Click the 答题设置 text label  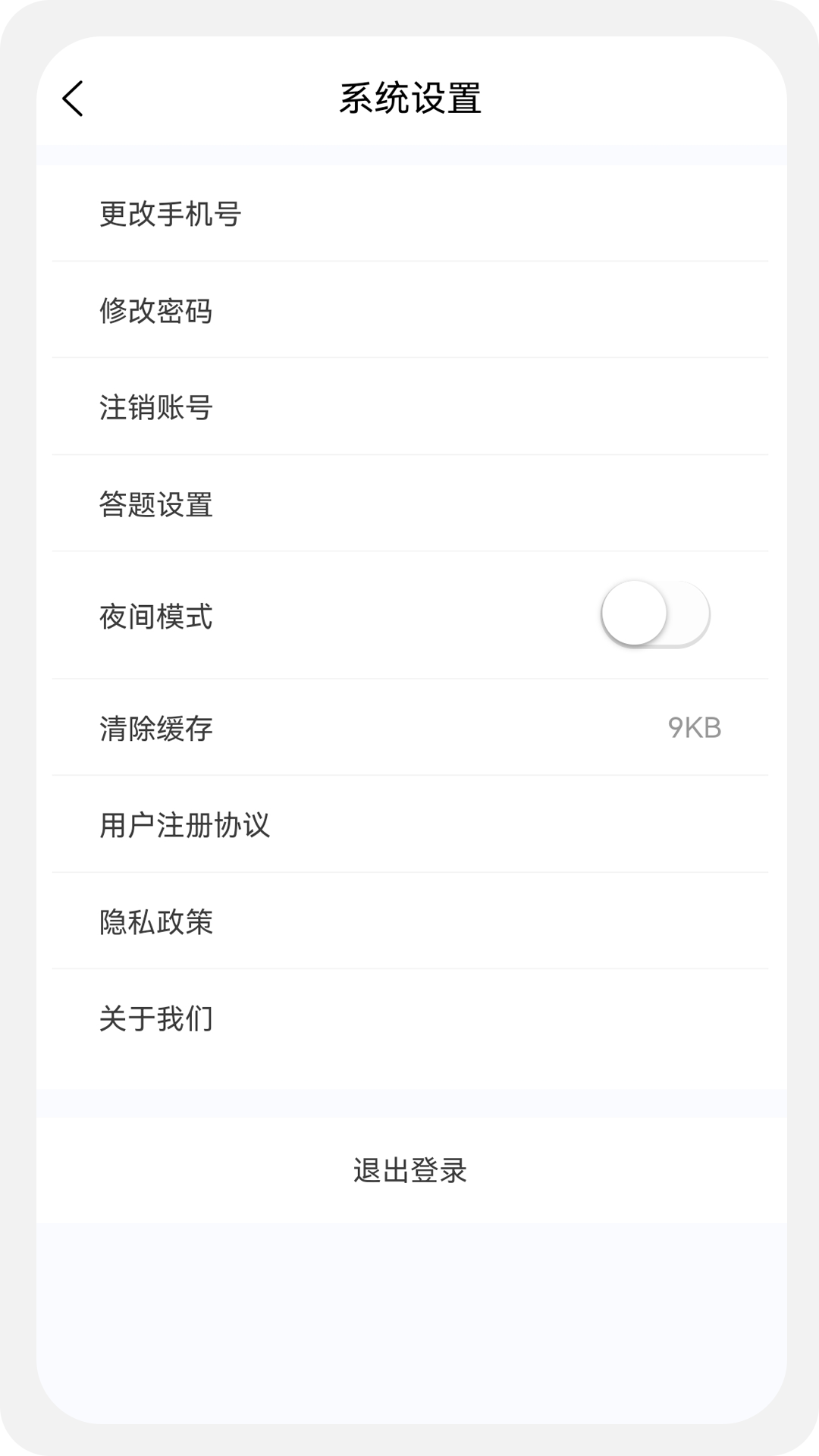(155, 502)
